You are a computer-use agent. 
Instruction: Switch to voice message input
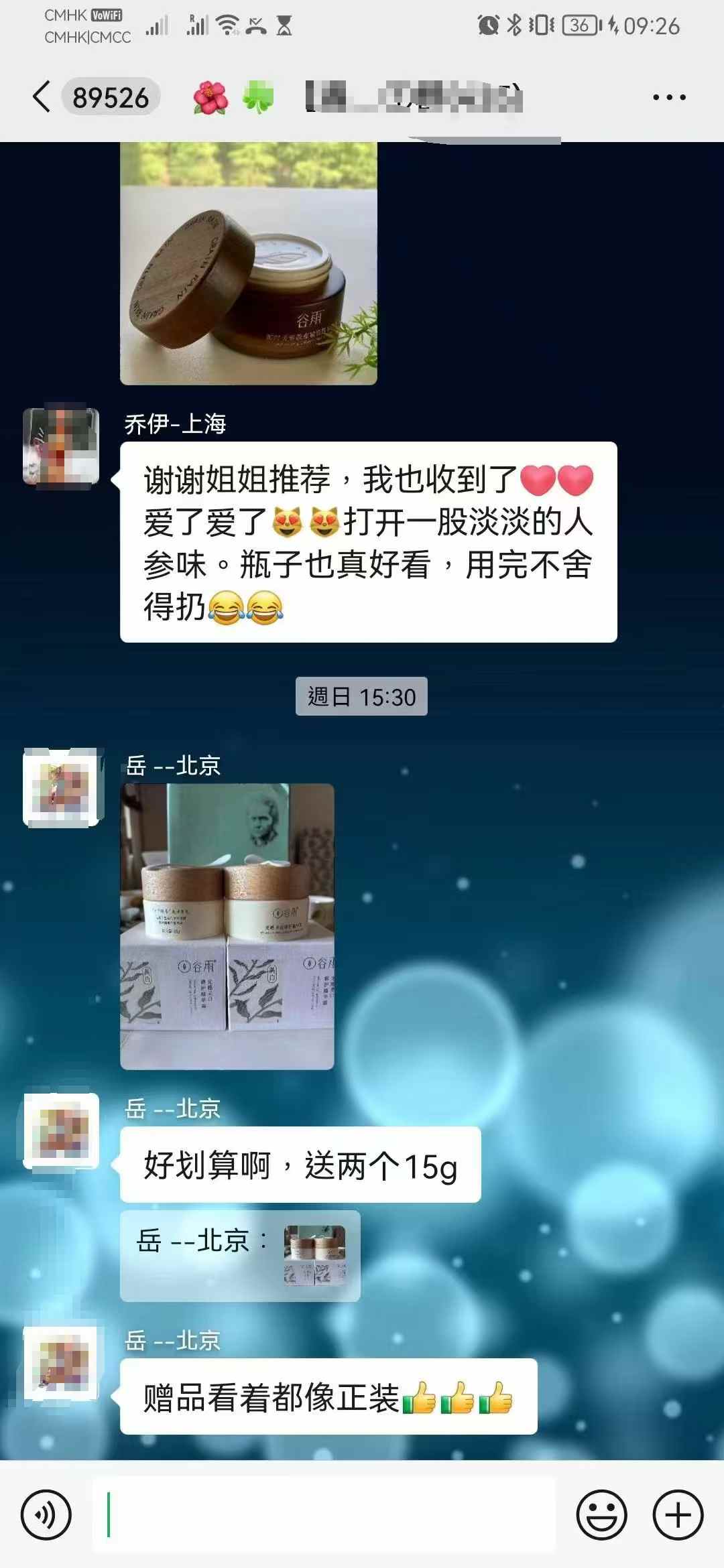pyautogui.click(x=46, y=1515)
